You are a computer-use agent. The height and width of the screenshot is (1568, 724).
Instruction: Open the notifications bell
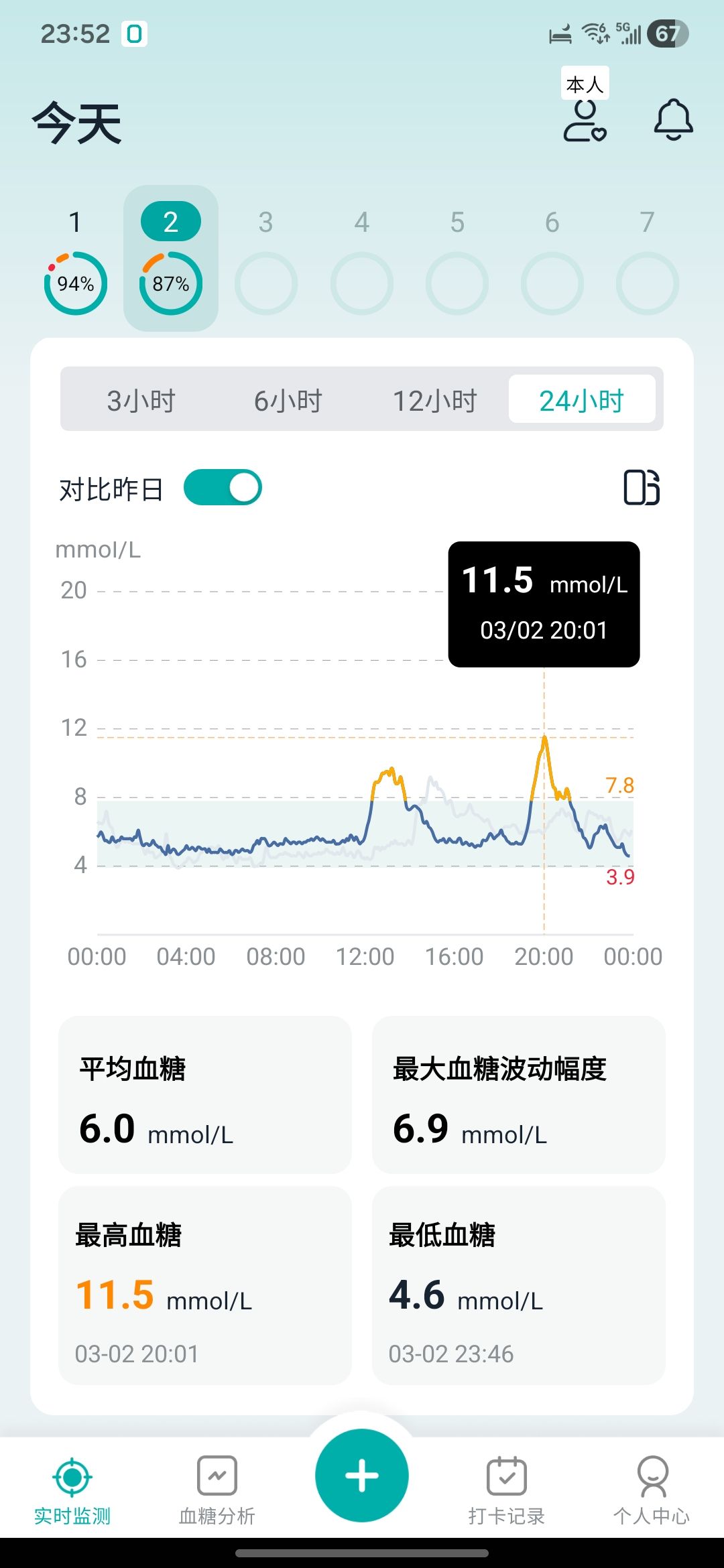pos(673,121)
